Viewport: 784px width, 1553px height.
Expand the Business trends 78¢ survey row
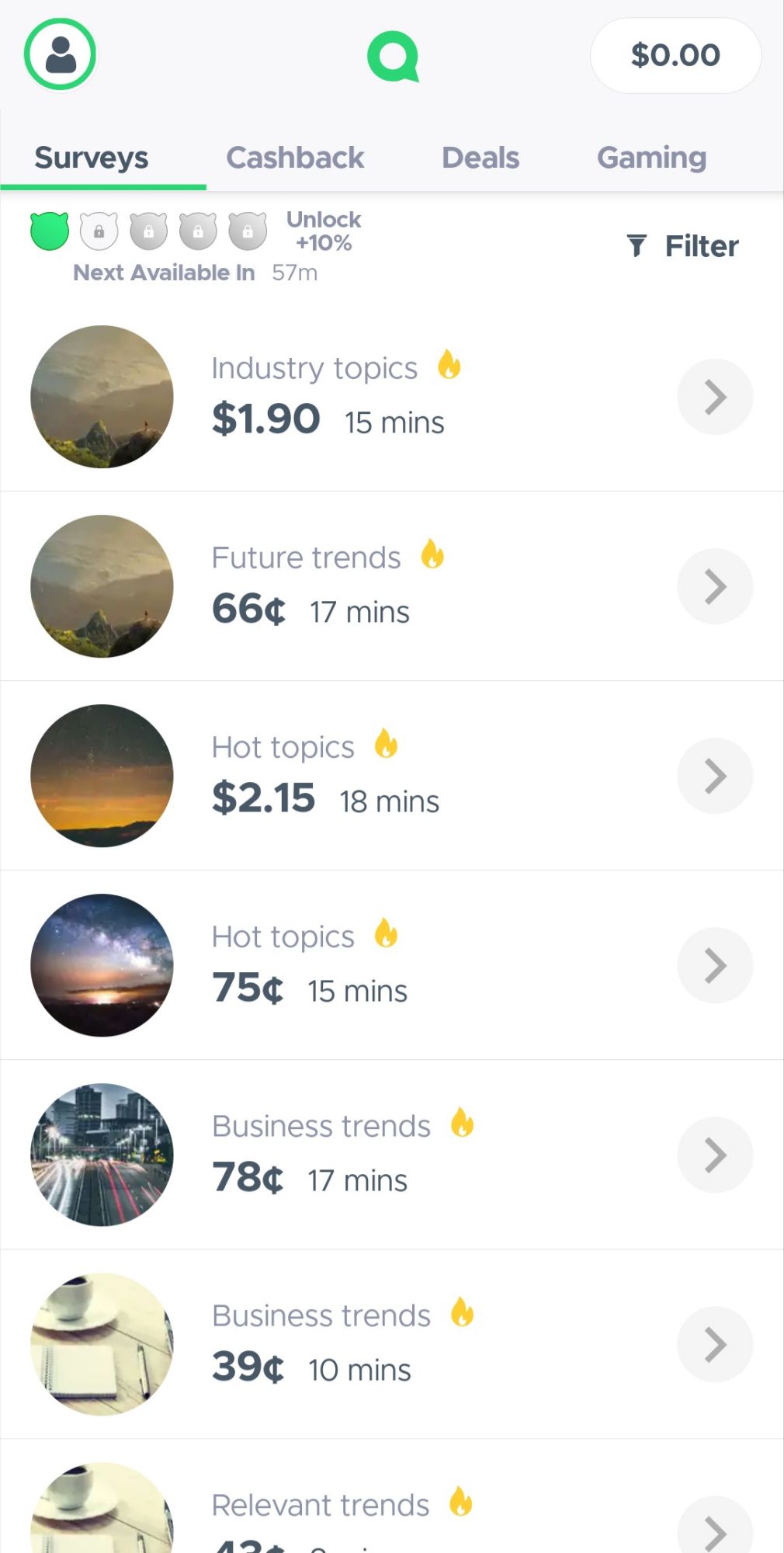click(x=713, y=1155)
